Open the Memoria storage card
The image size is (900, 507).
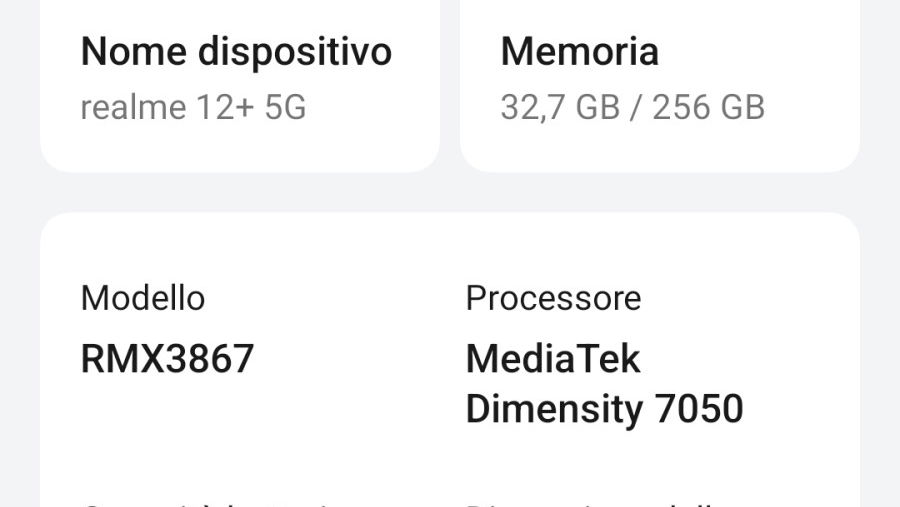(x=658, y=80)
